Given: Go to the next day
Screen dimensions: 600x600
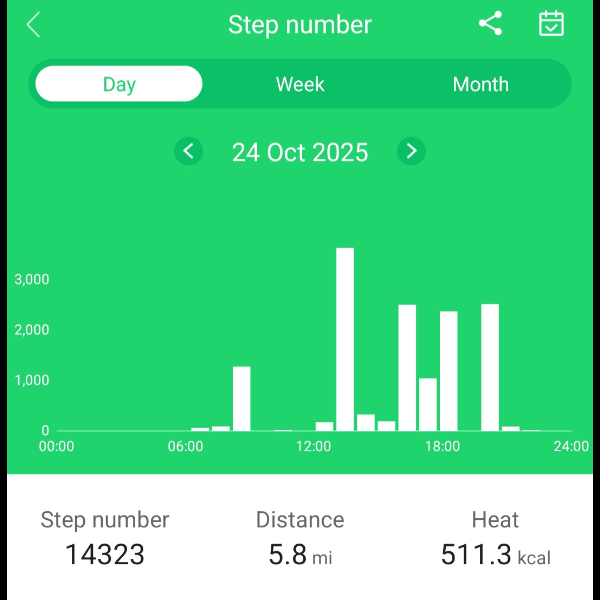Looking at the screenshot, I should point(411,151).
